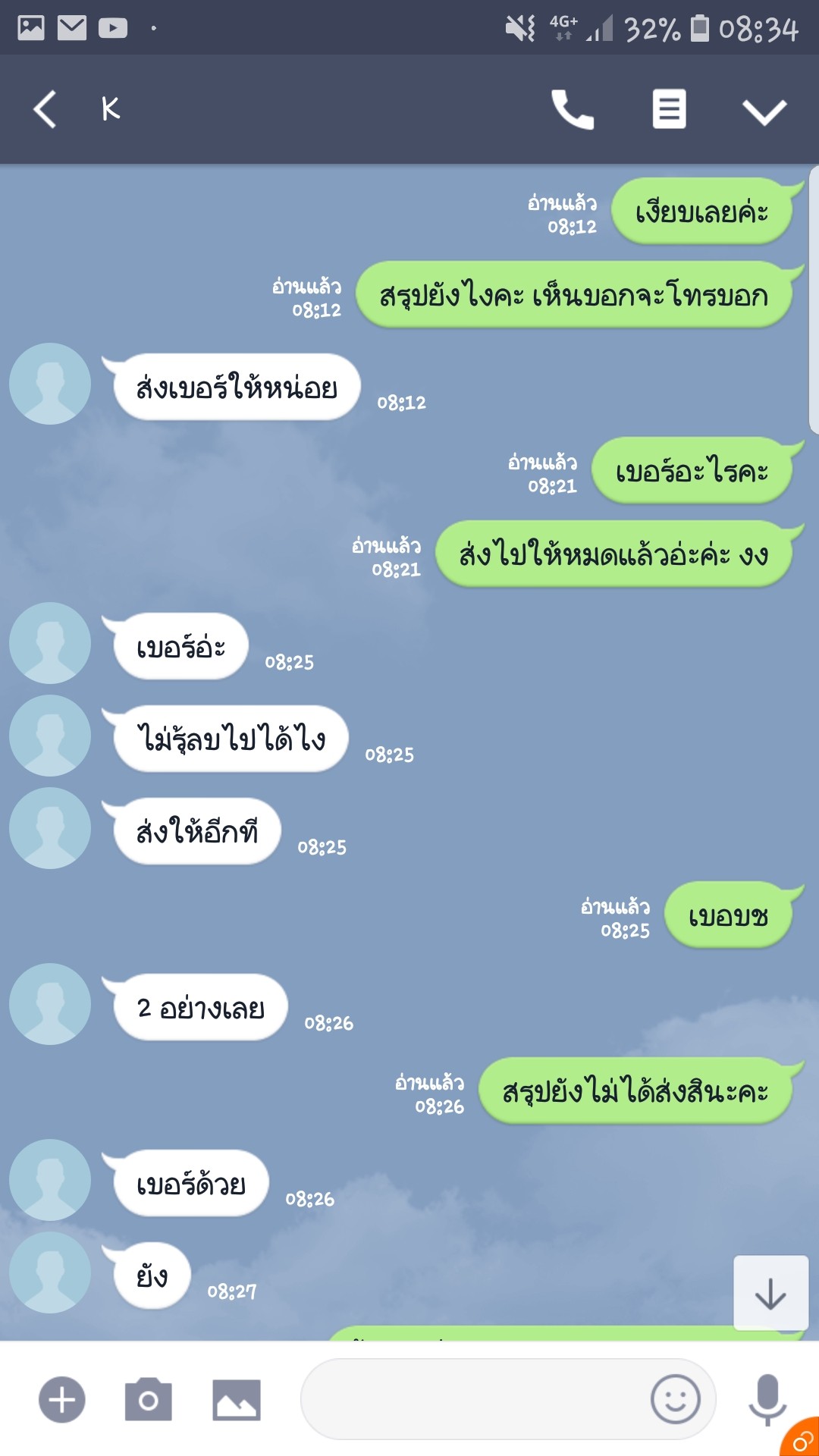Go back from the chat with K
Viewport: 819px width, 1456px height.
click(x=45, y=109)
